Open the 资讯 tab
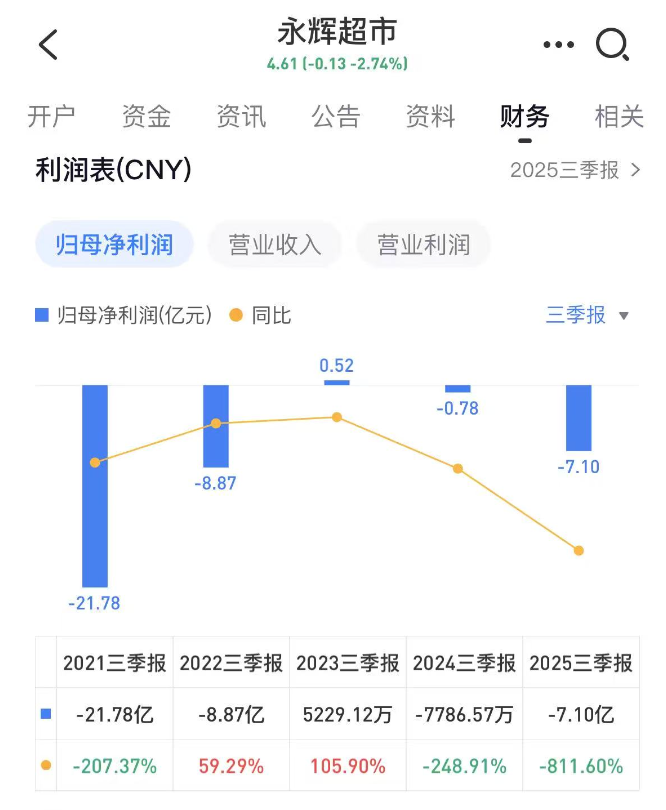This screenshot has height=810, width=666. (241, 117)
